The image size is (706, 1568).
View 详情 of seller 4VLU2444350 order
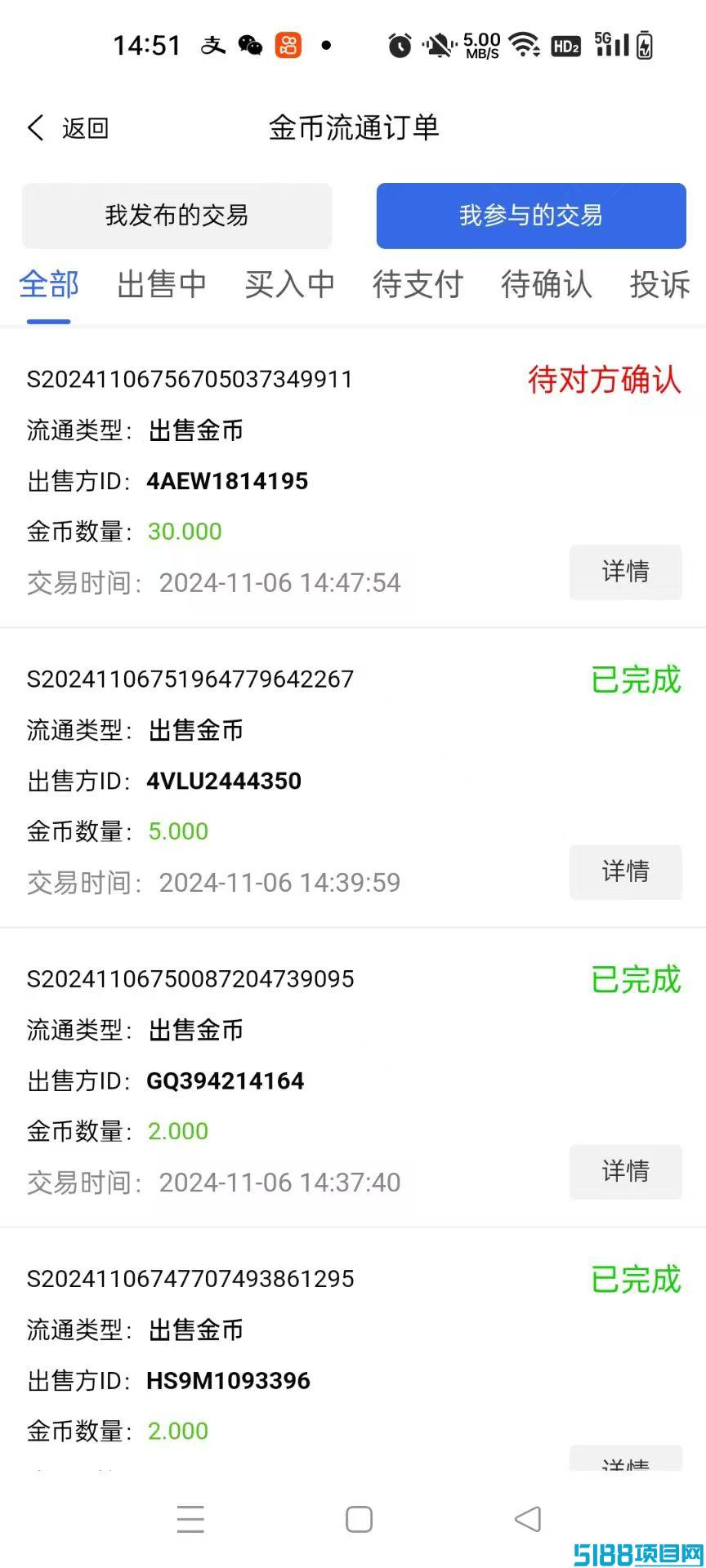click(626, 871)
